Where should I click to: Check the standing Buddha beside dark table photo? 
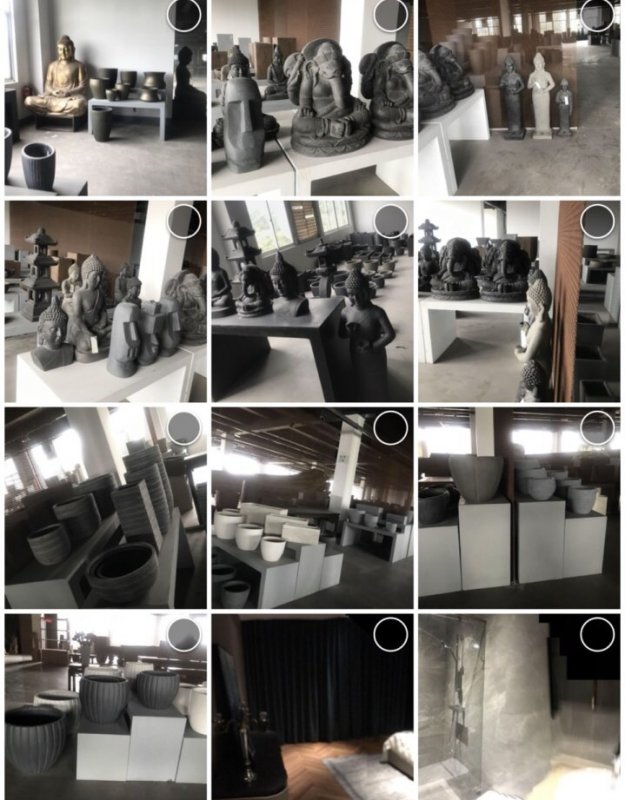[390, 221]
